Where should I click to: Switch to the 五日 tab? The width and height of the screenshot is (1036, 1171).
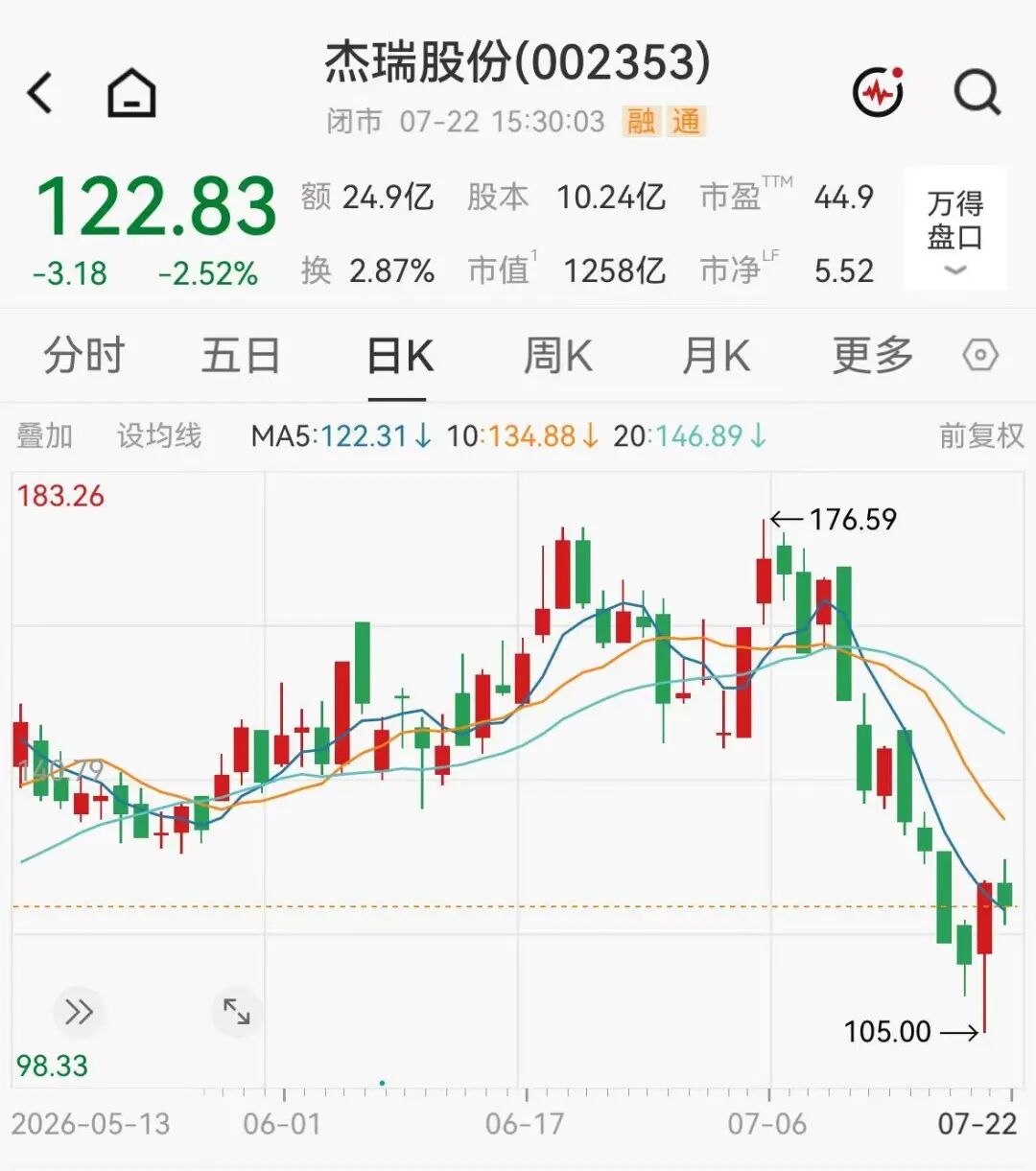241,356
